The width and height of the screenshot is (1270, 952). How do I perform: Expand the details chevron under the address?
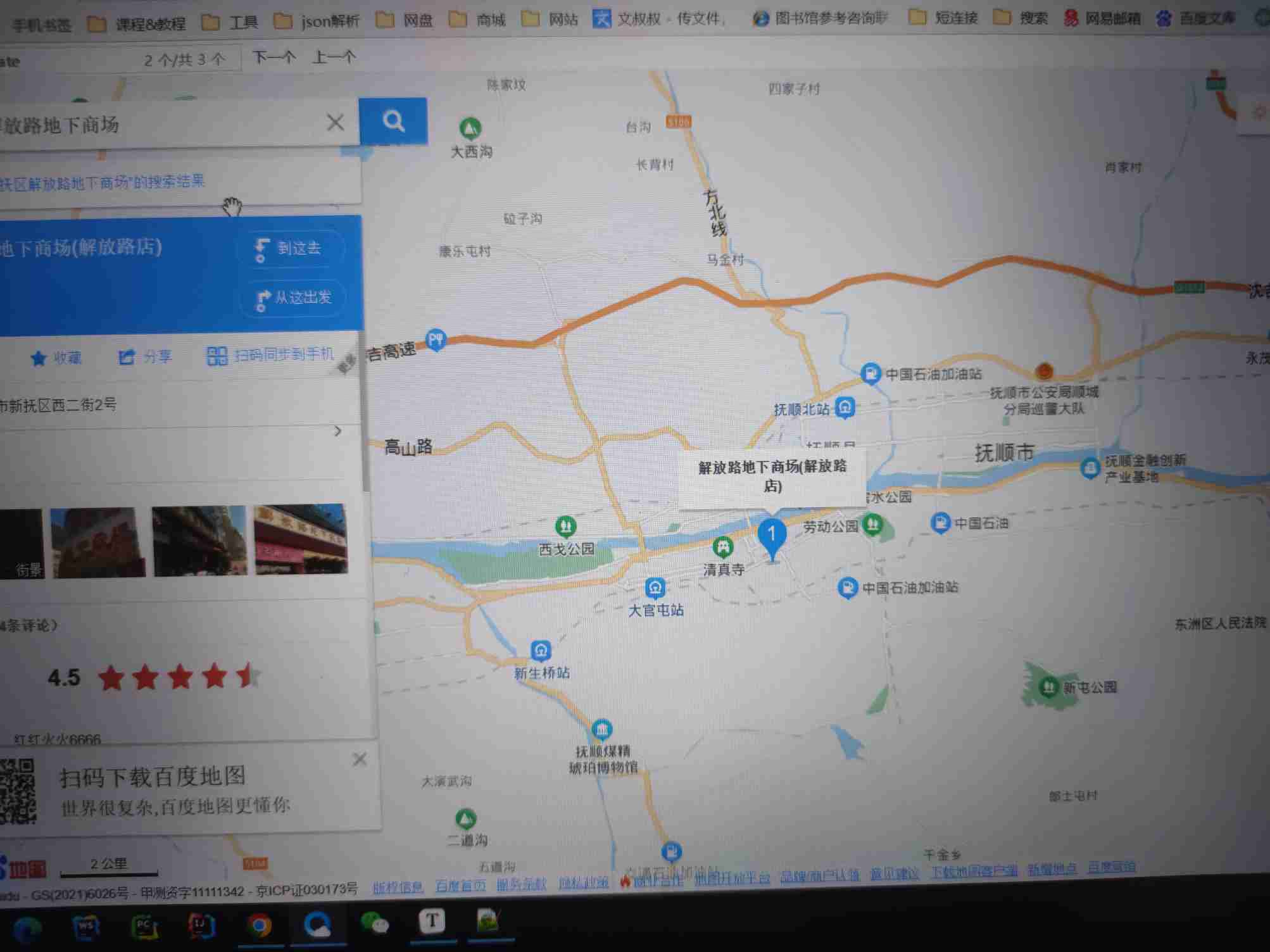(337, 431)
